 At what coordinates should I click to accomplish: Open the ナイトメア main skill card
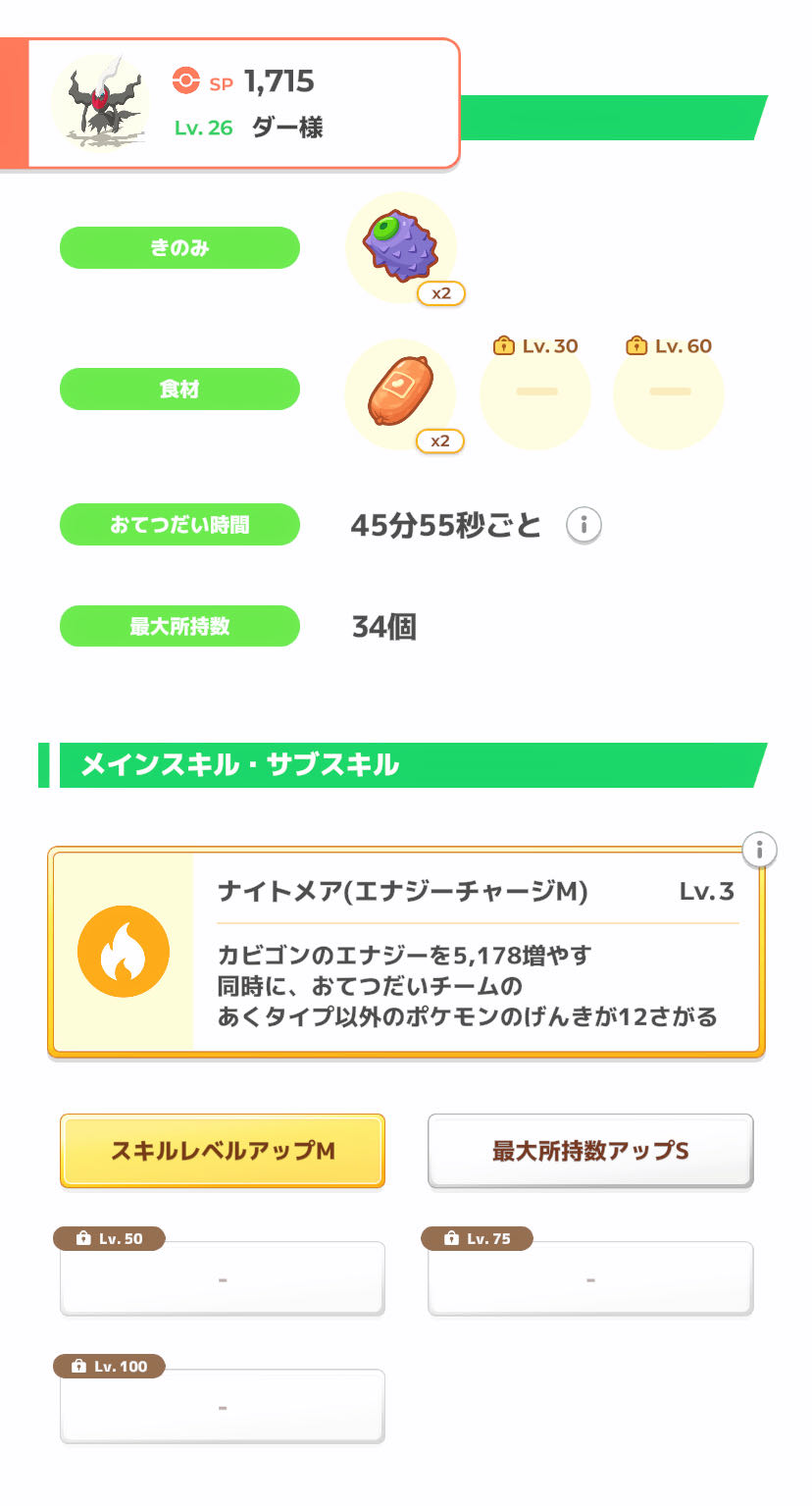tap(406, 953)
